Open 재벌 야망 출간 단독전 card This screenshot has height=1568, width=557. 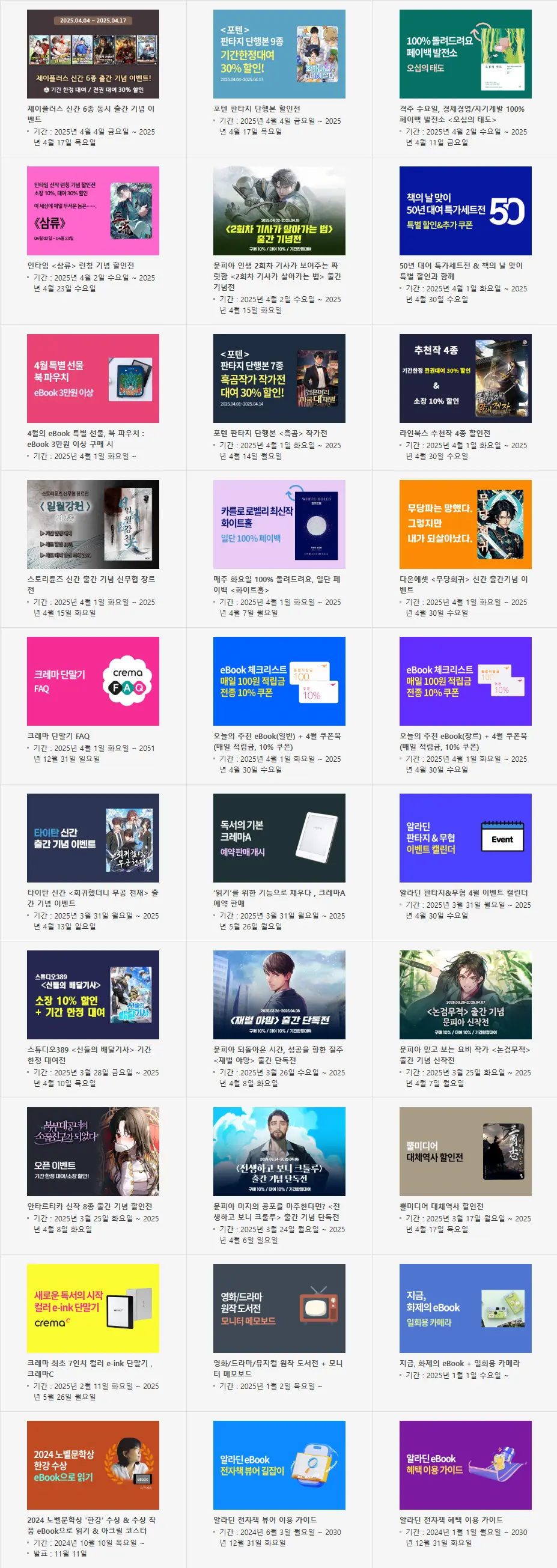click(x=279, y=994)
